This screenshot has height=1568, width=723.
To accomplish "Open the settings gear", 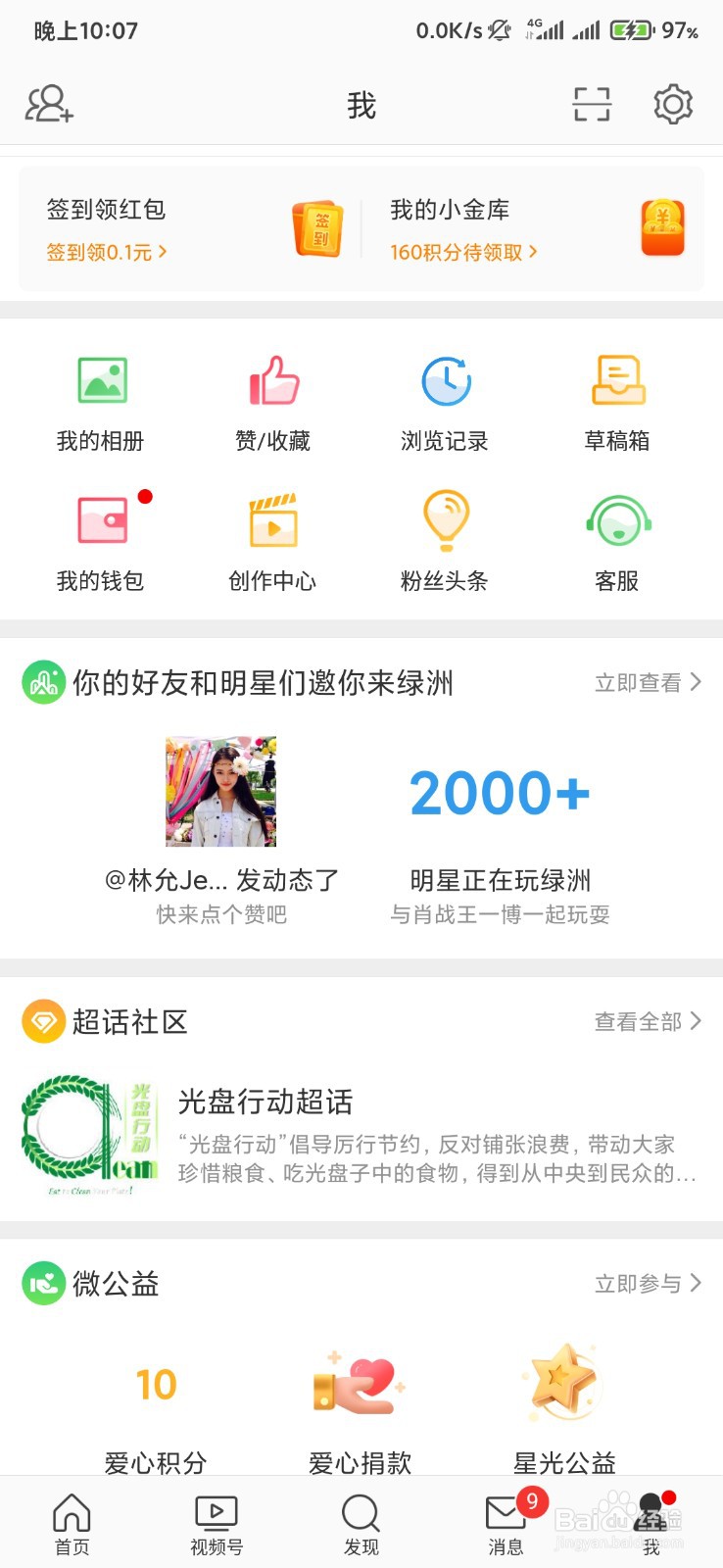I will pos(673,104).
